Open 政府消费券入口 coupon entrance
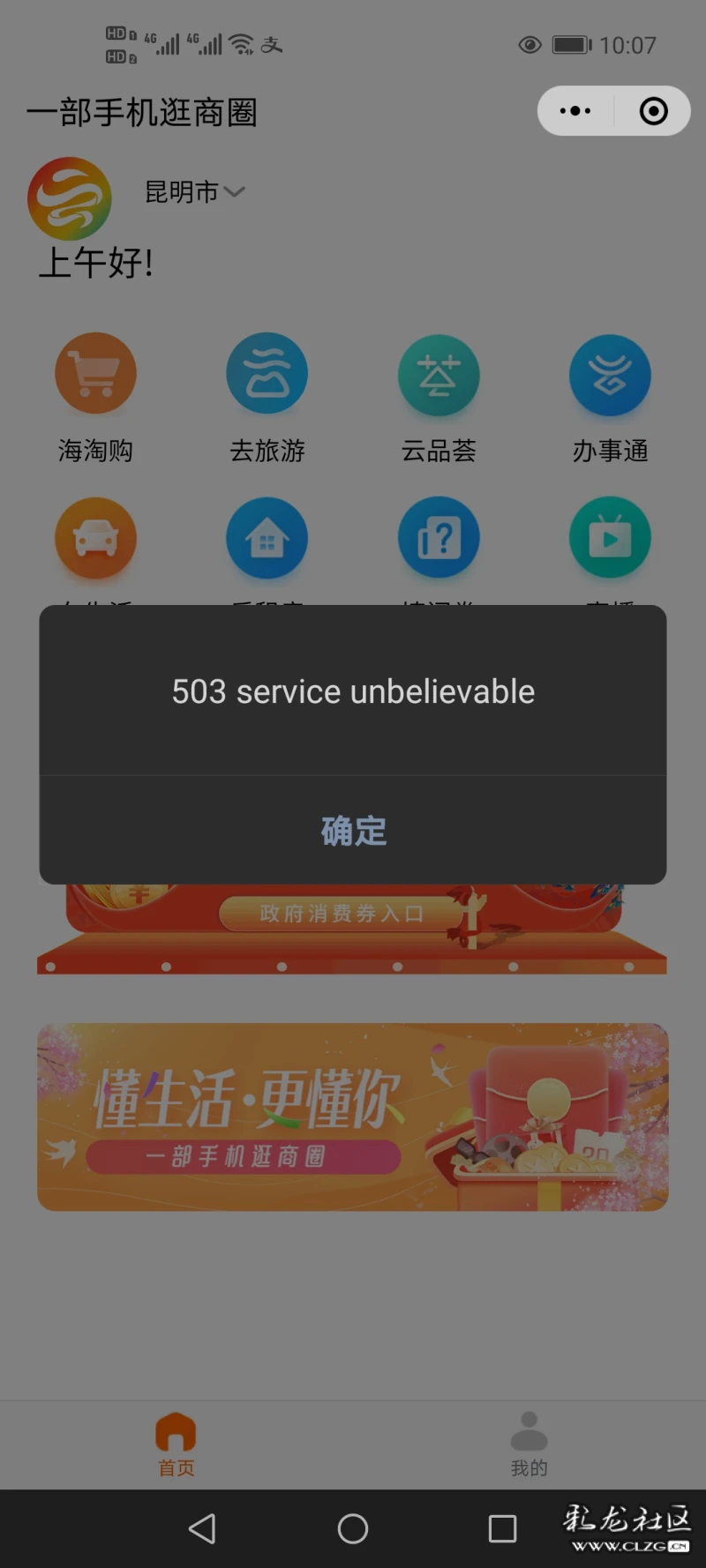The width and height of the screenshot is (706, 1568). (342, 914)
